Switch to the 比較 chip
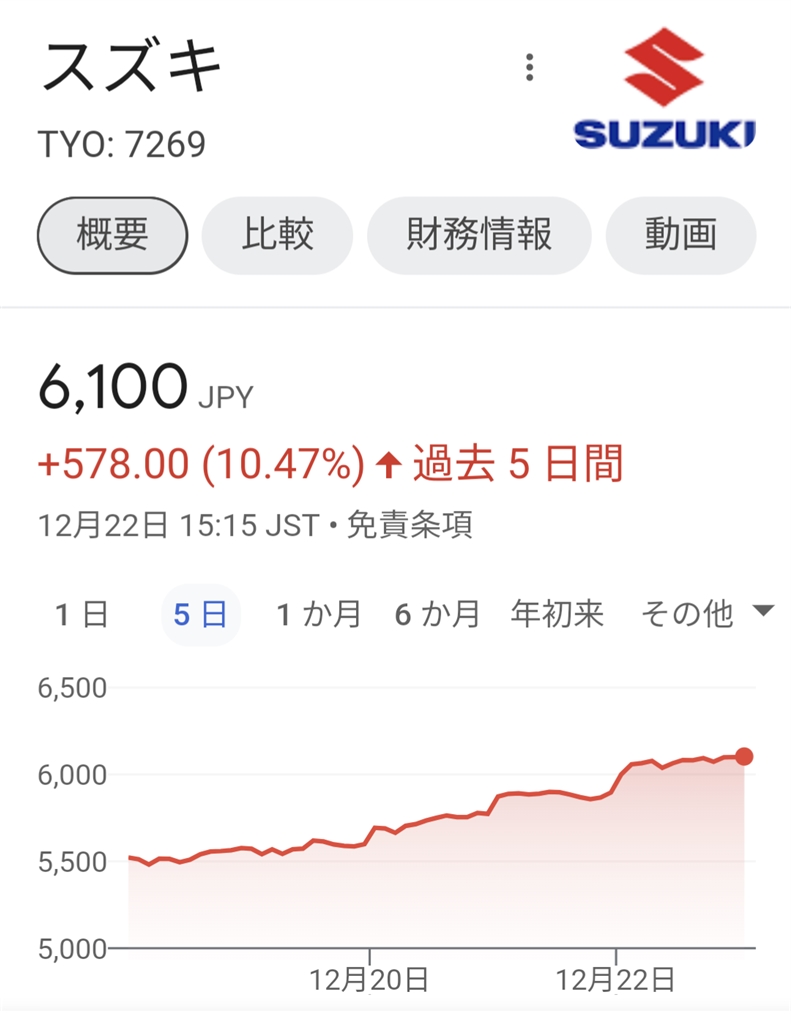 point(277,235)
